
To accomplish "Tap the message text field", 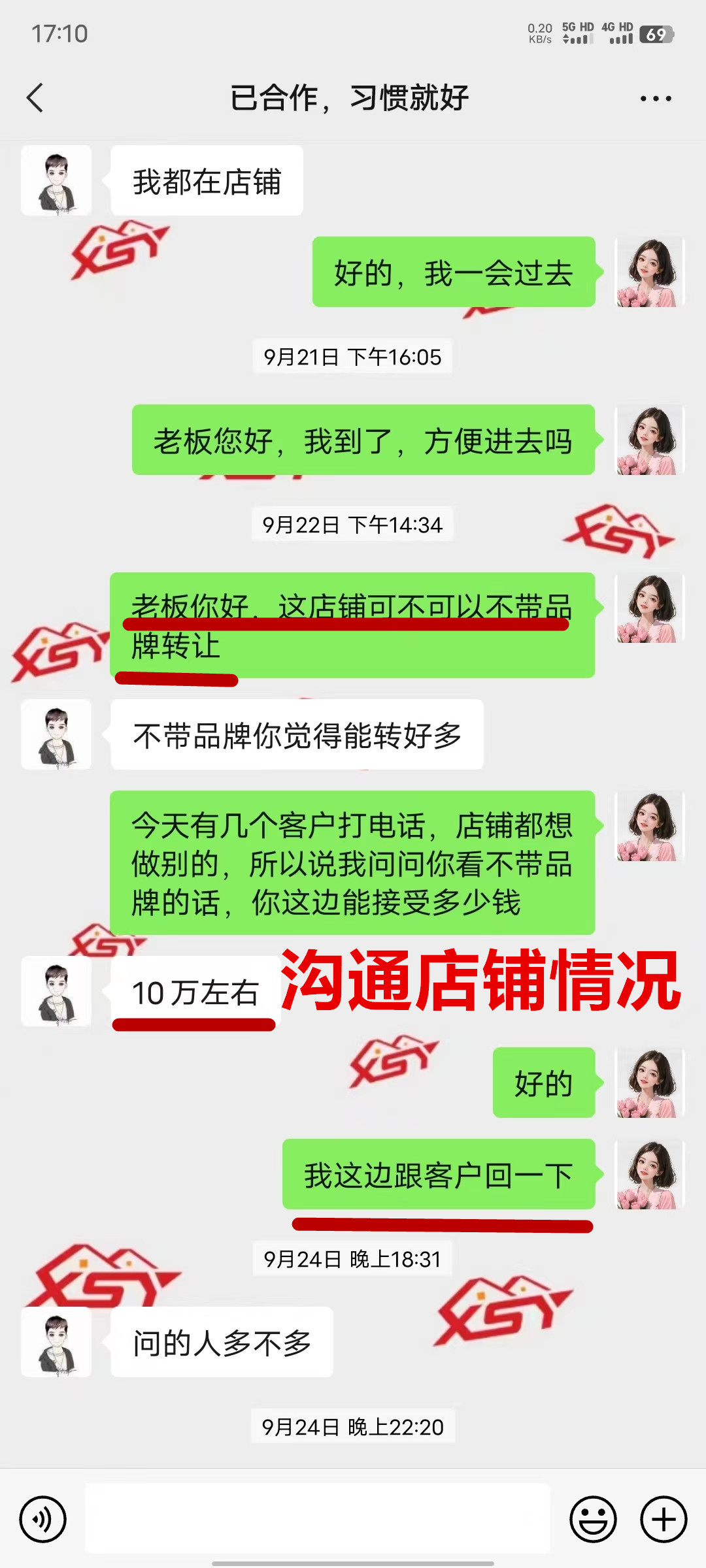I will click(x=318, y=1518).
